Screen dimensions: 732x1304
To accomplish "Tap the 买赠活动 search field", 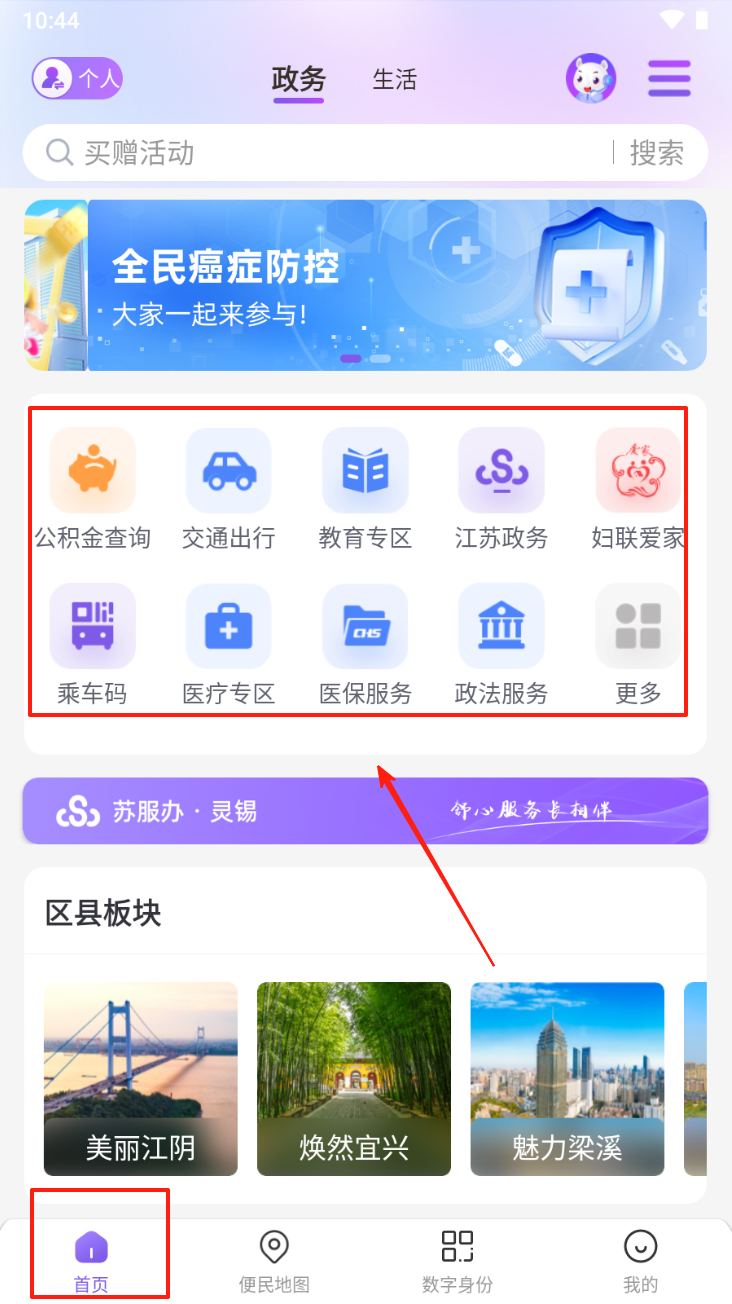I will (x=320, y=152).
